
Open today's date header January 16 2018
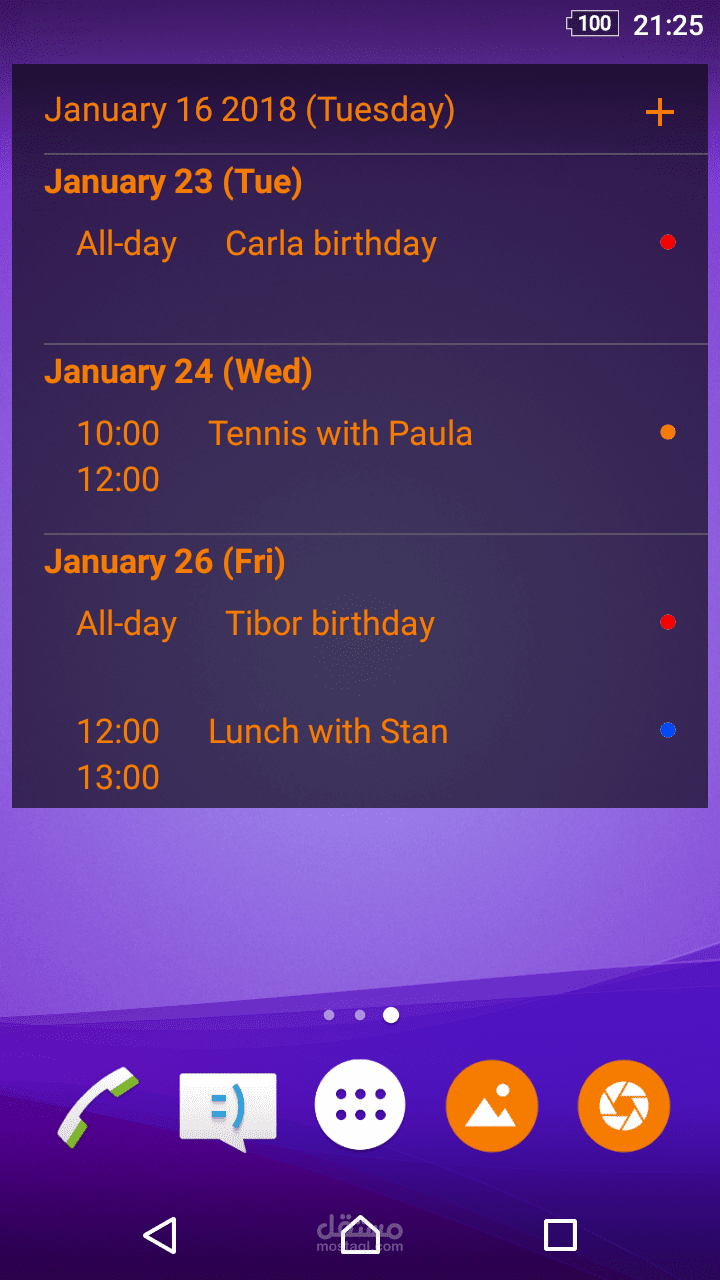tap(250, 110)
